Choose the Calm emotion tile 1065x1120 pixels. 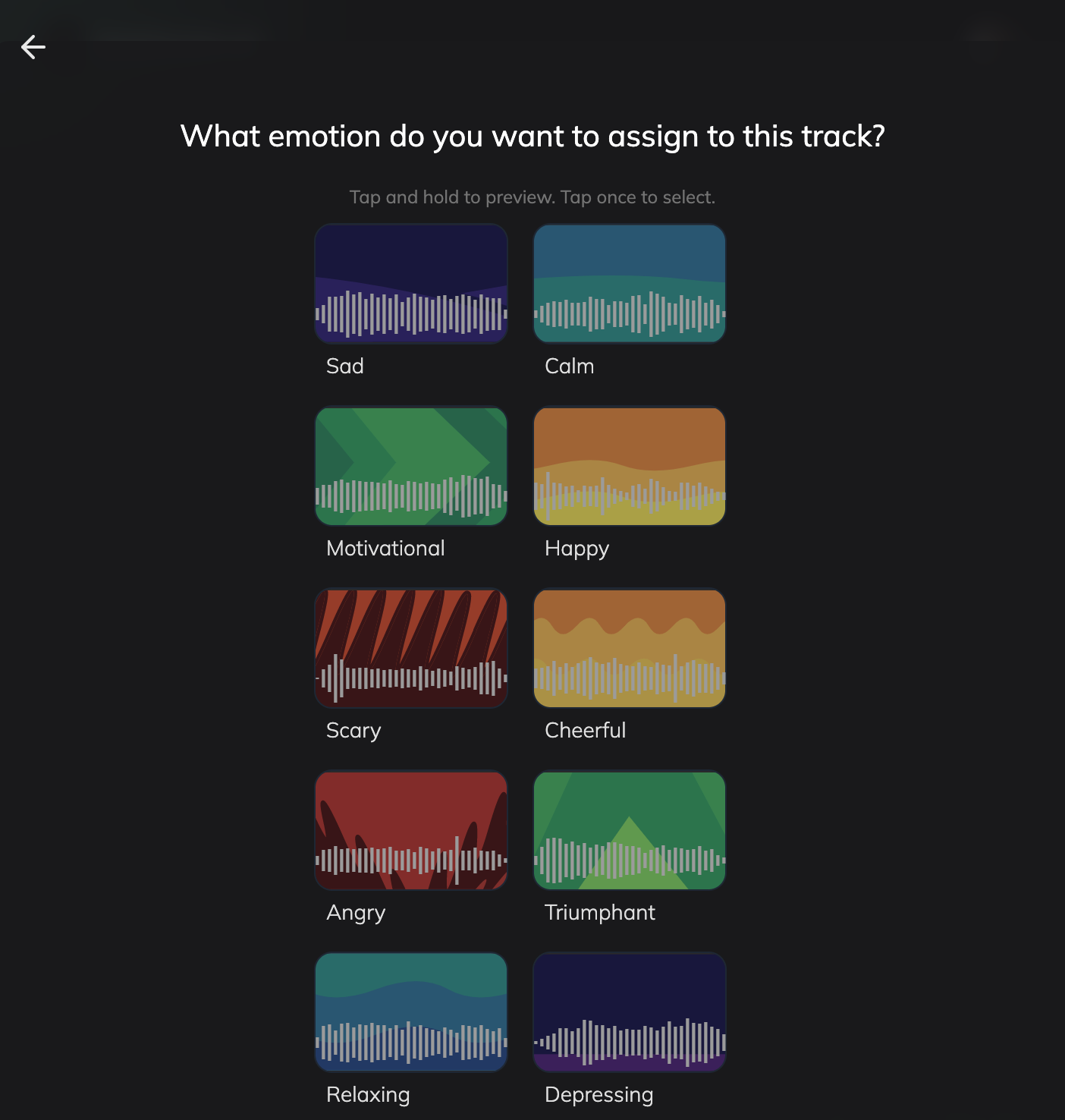click(x=630, y=284)
